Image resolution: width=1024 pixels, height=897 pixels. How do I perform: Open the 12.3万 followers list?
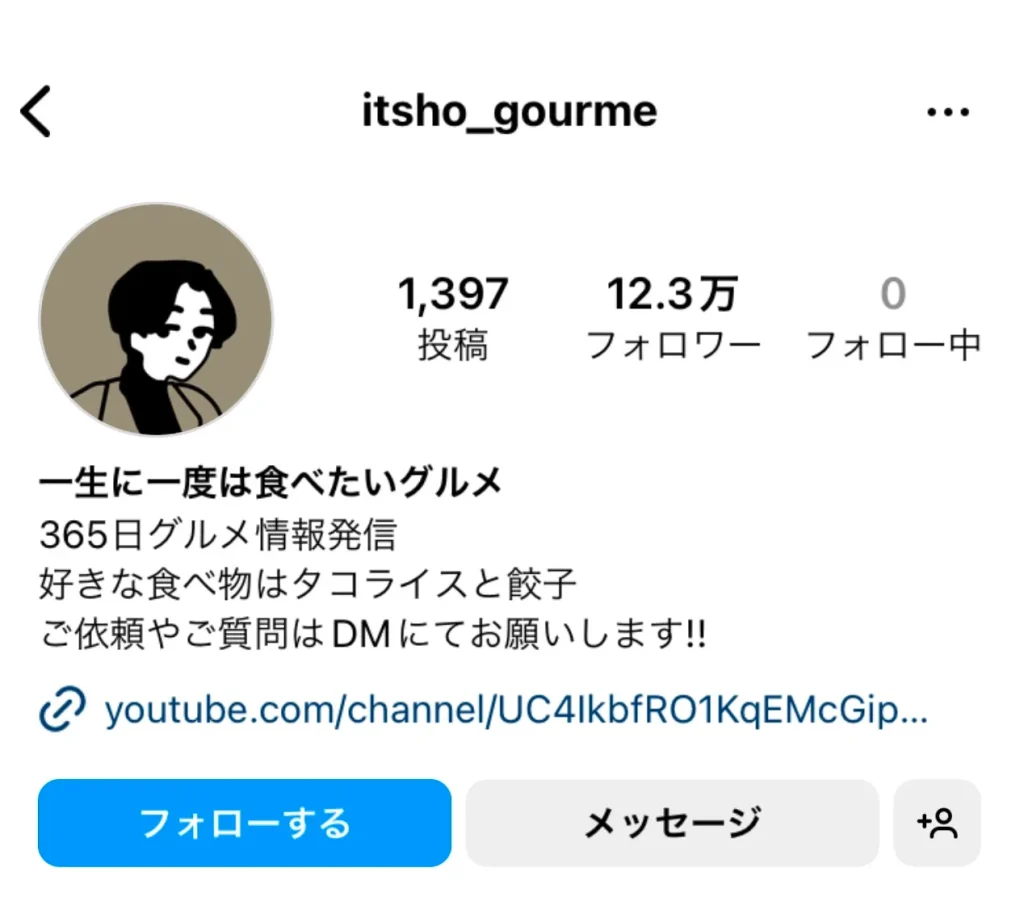click(x=672, y=318)
